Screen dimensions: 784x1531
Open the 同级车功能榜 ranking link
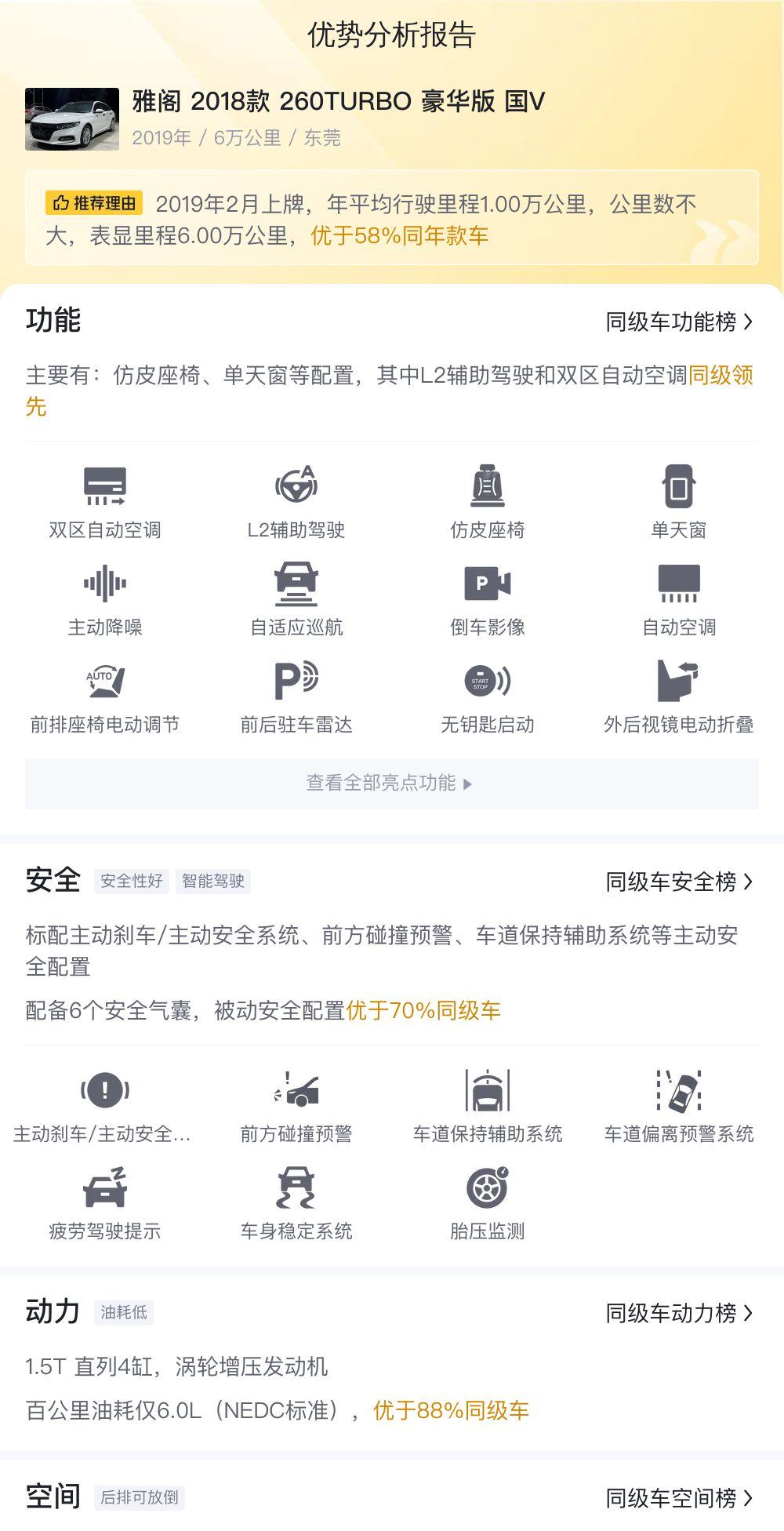(x=679, y=322)
